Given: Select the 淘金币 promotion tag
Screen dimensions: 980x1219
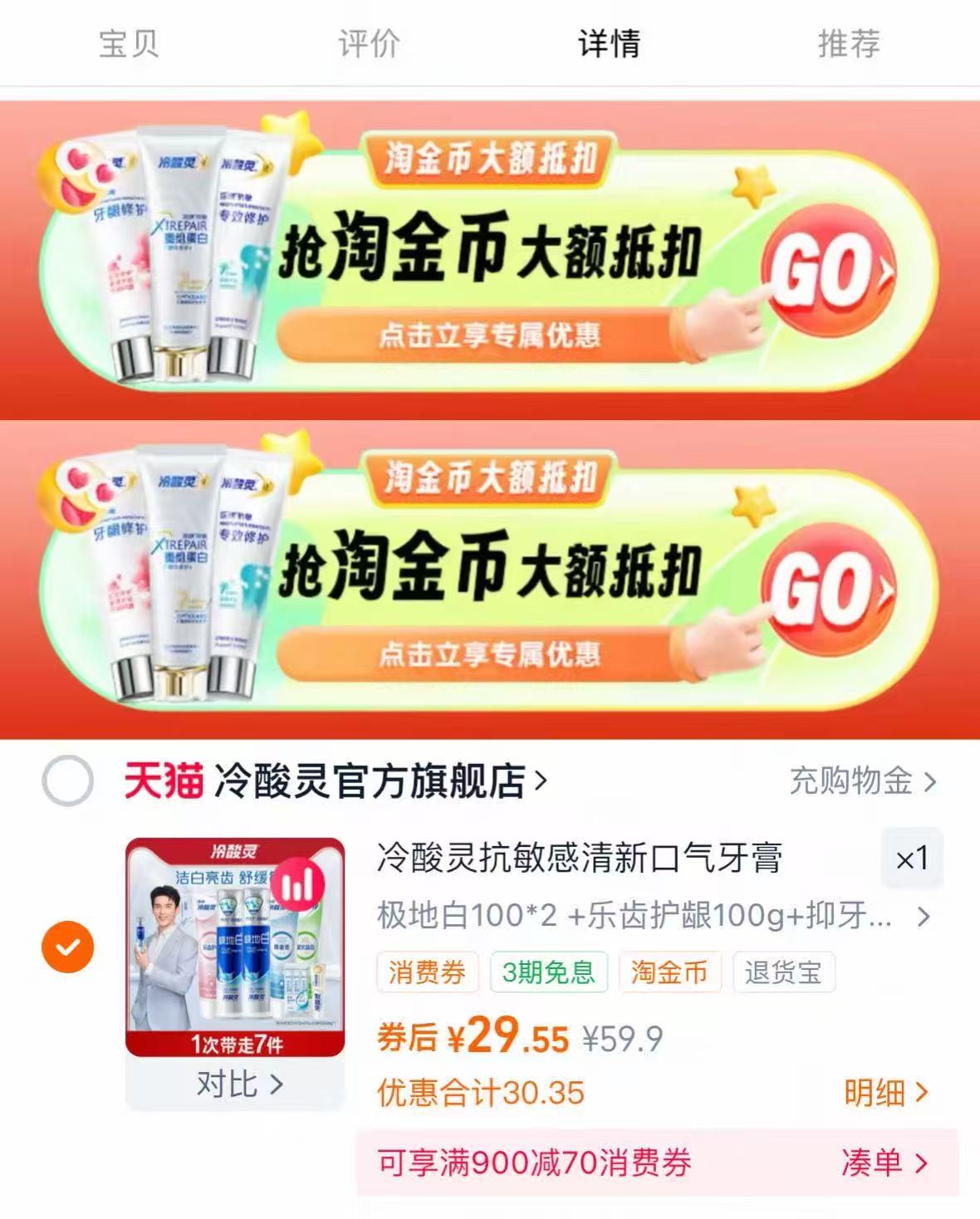Looking at the screenshot, I should point(670,974).
